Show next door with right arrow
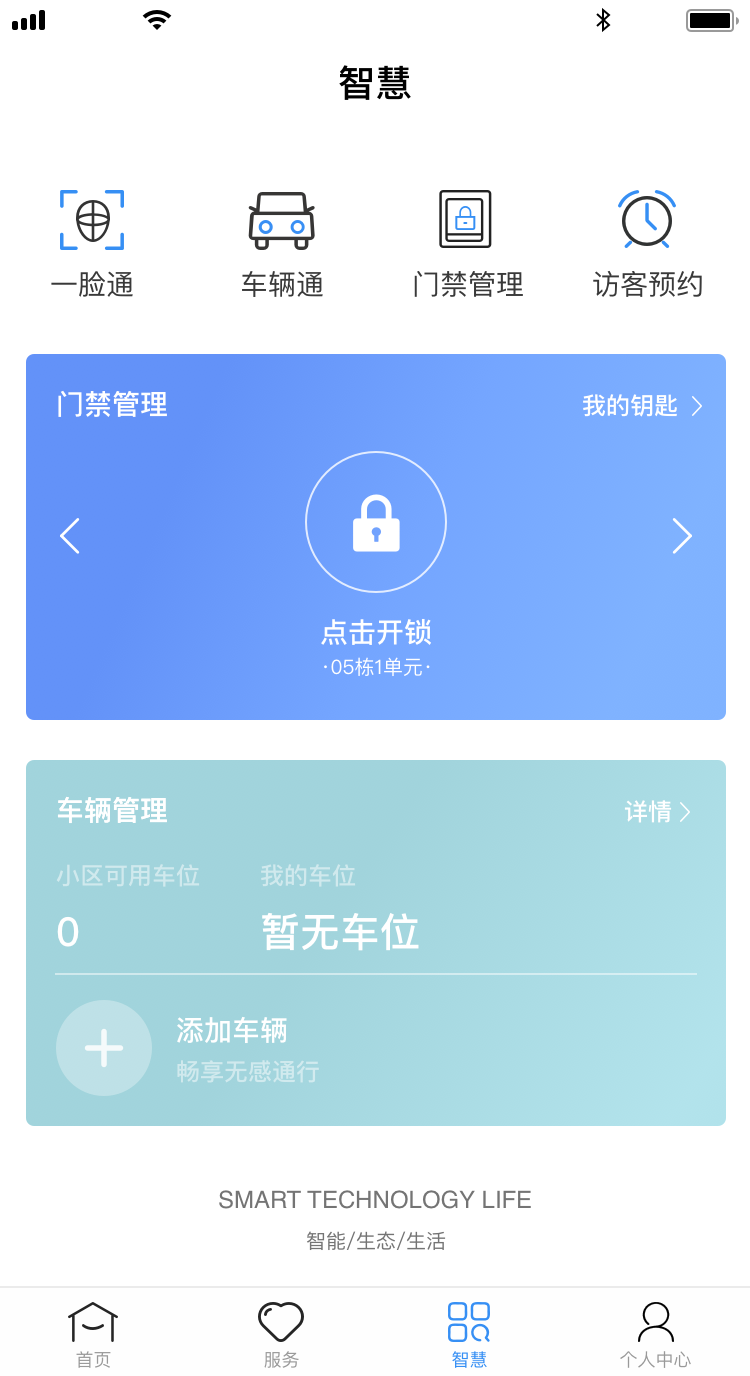The width and height of the screenshot is (750, 1376). [682, 536]
